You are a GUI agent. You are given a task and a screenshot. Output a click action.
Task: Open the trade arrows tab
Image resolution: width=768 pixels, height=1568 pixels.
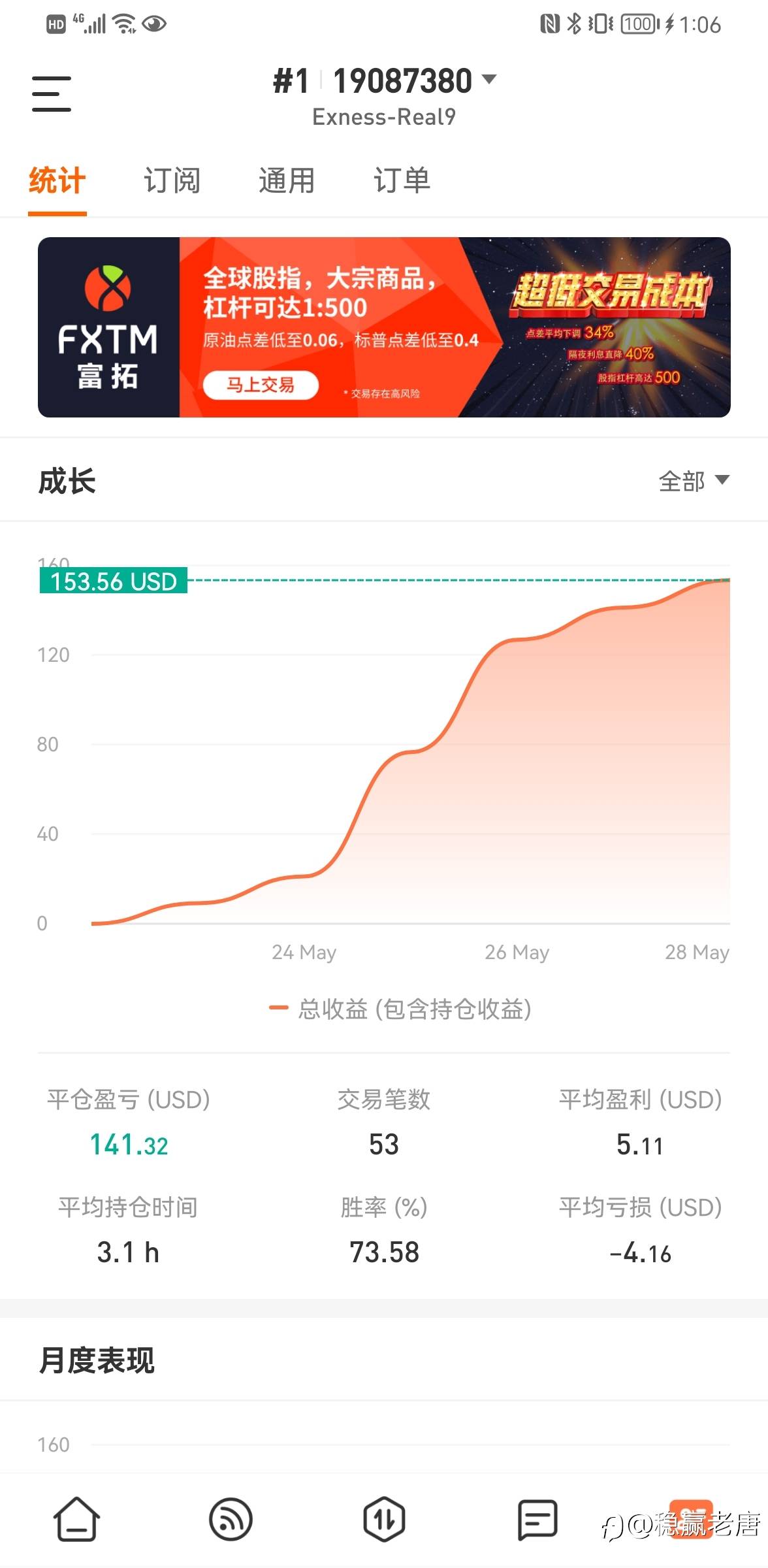pos(384,1519)
